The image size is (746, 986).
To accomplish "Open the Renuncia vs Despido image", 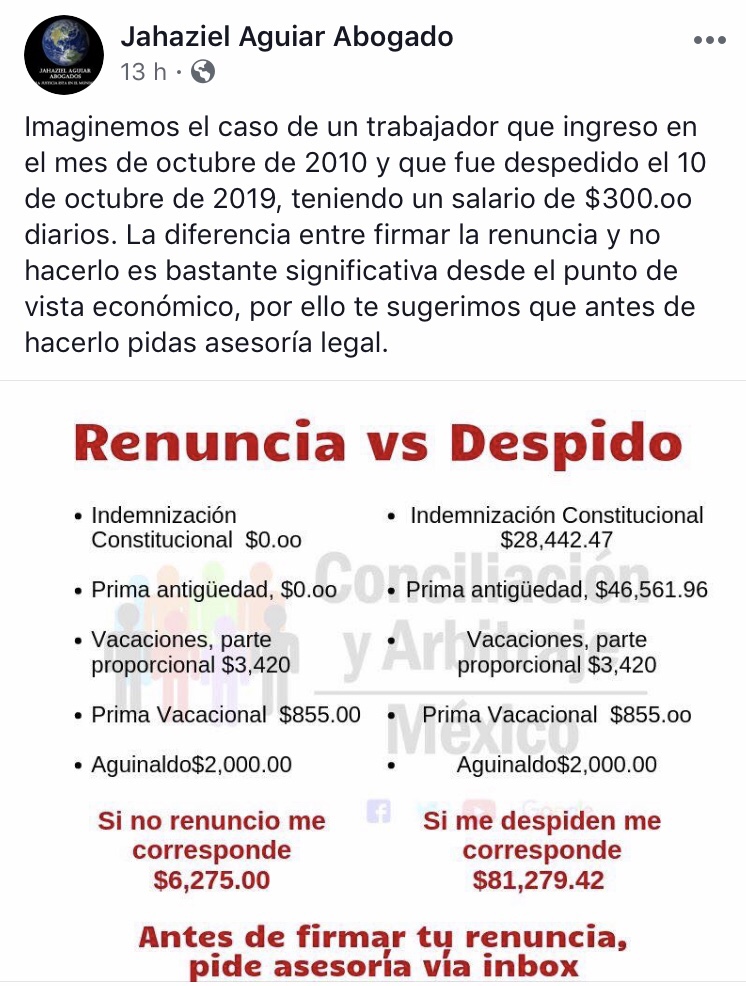I will pos(373,682).
